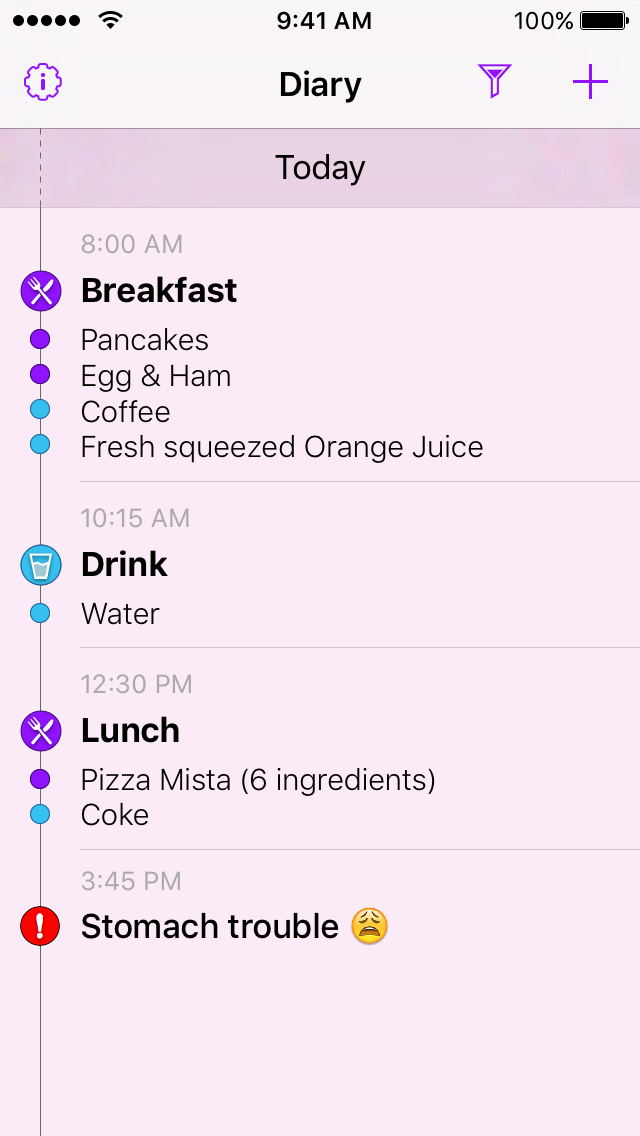This screenshot has width=640, height=1136.
Task: Open the 10:15 AM Drink entry
Action: click(124, 565)
